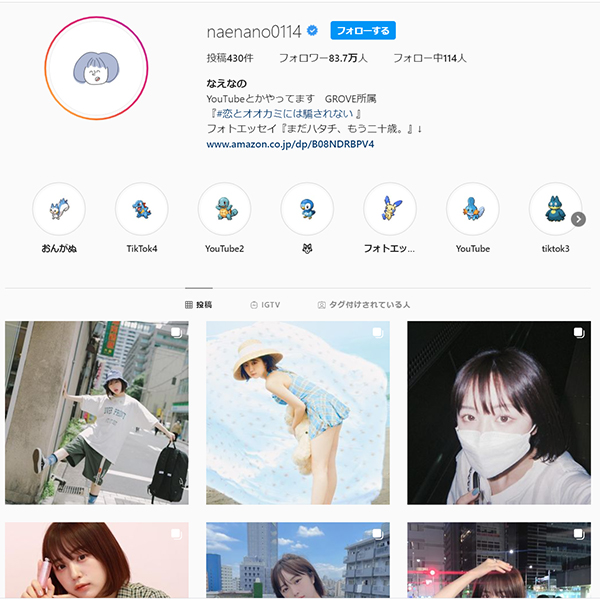The height and width of the screenshot is (600, 600).
Task: Show more highlights with the arrow button
Action: click(579, 219)
